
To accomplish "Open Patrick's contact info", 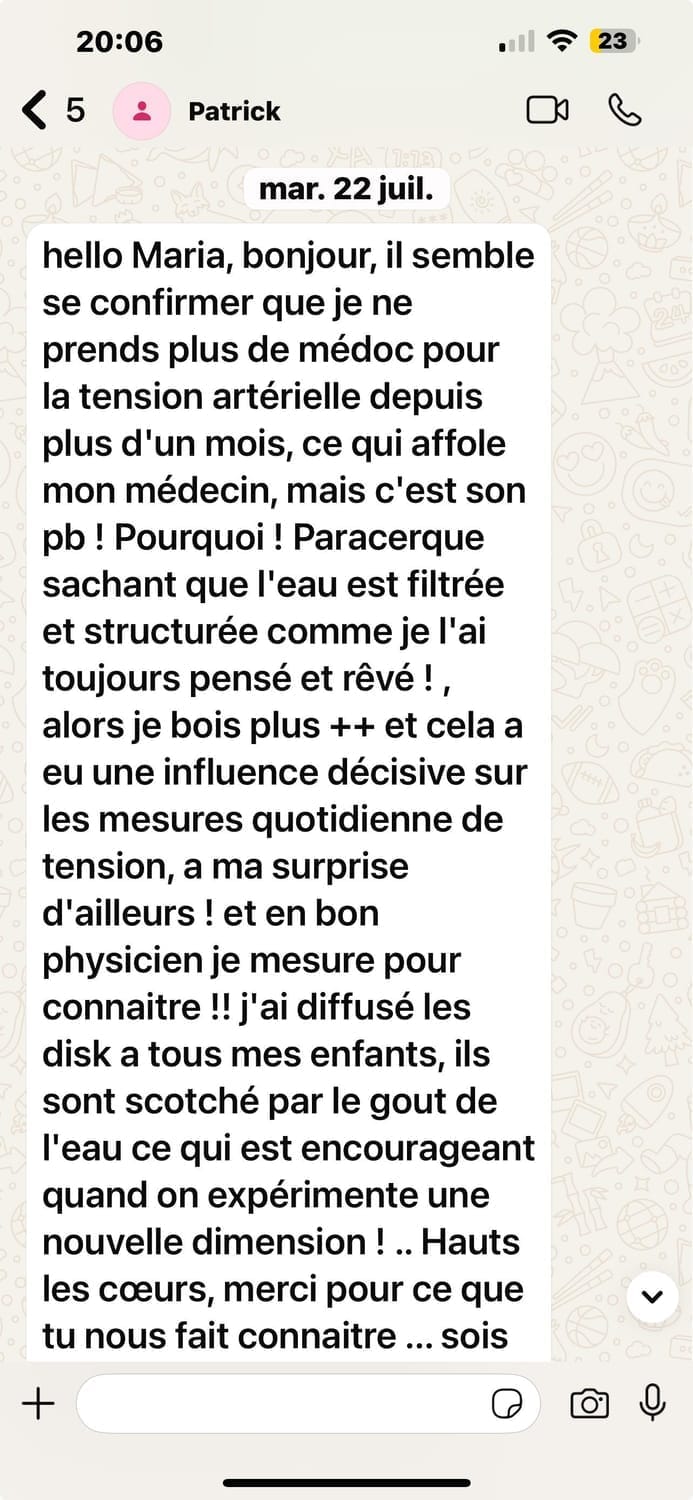I will pyautogui.click(x=234, y=111).
